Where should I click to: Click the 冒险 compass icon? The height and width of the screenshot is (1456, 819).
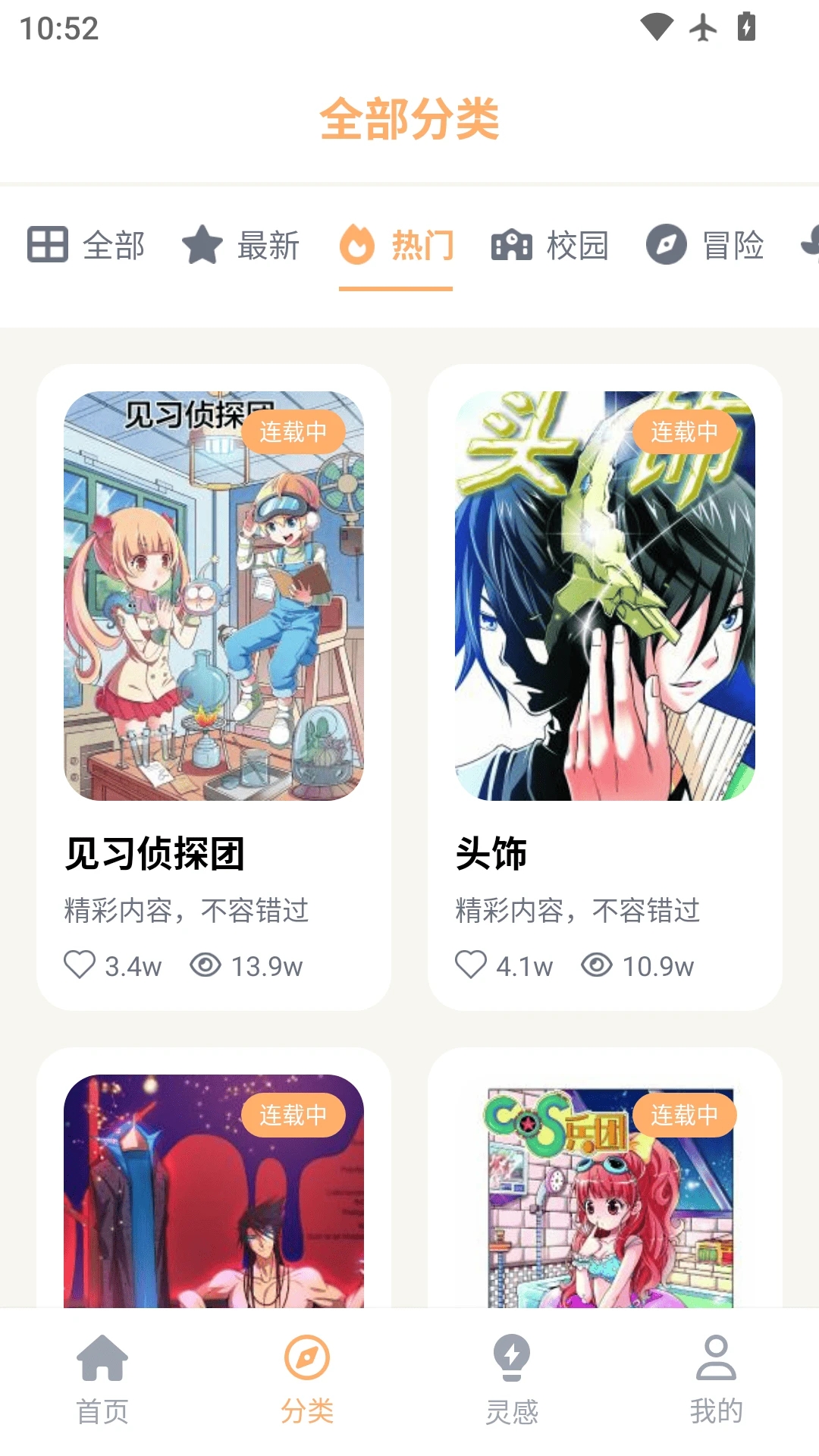tap(667, 244)
